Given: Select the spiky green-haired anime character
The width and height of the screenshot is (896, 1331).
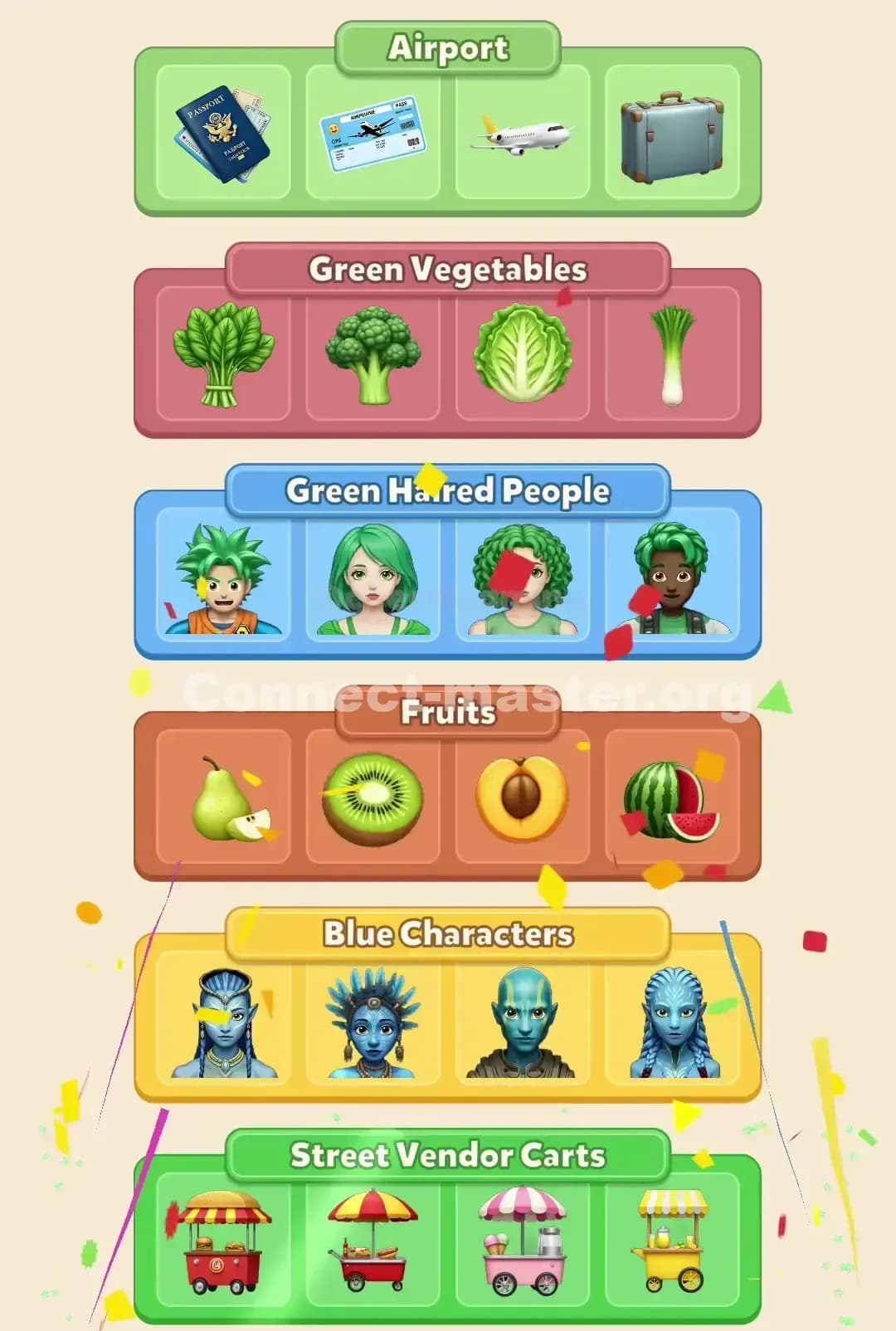Looking at the screenshot, I should point(220,577).
